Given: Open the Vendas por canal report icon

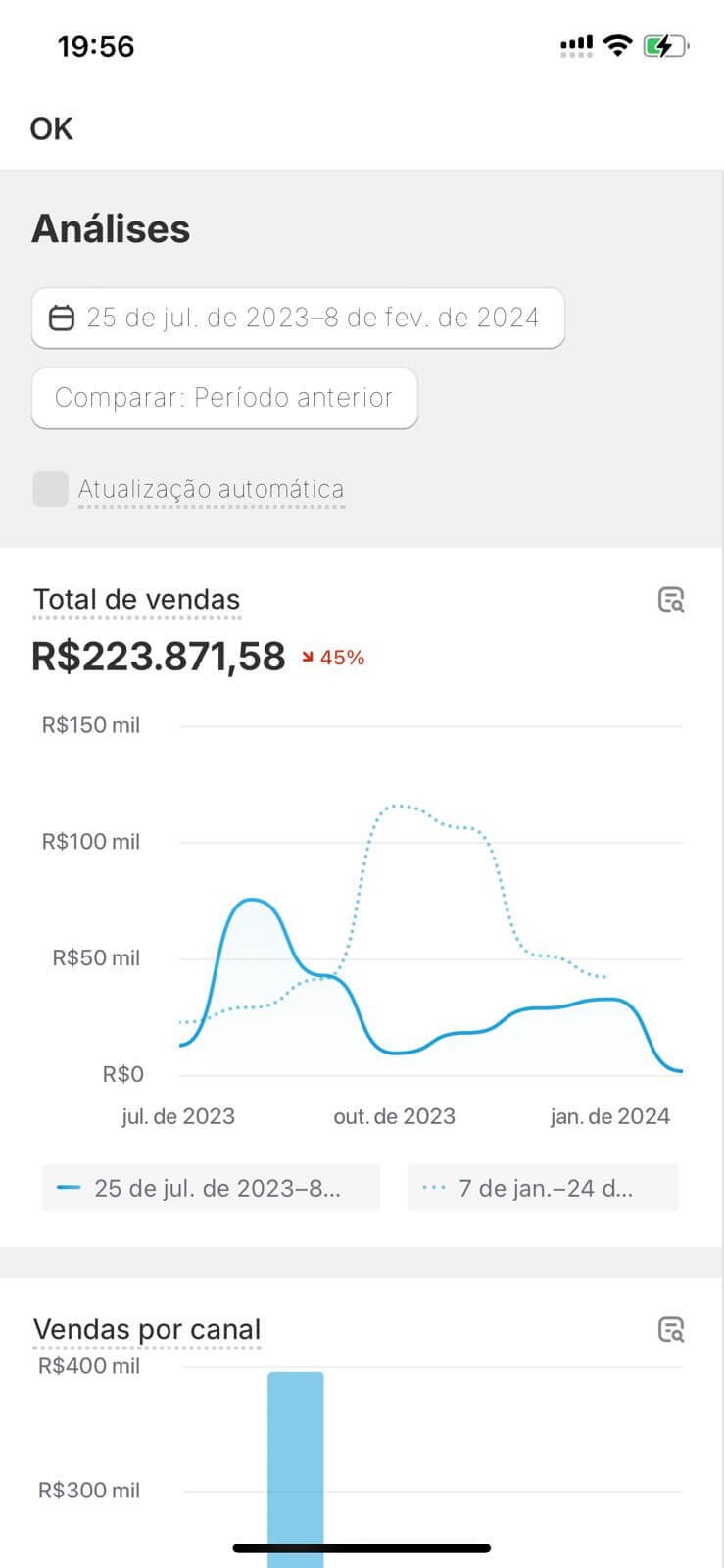Looking at the screenshot, I should pyautogui.click(x=671, y=1330).
